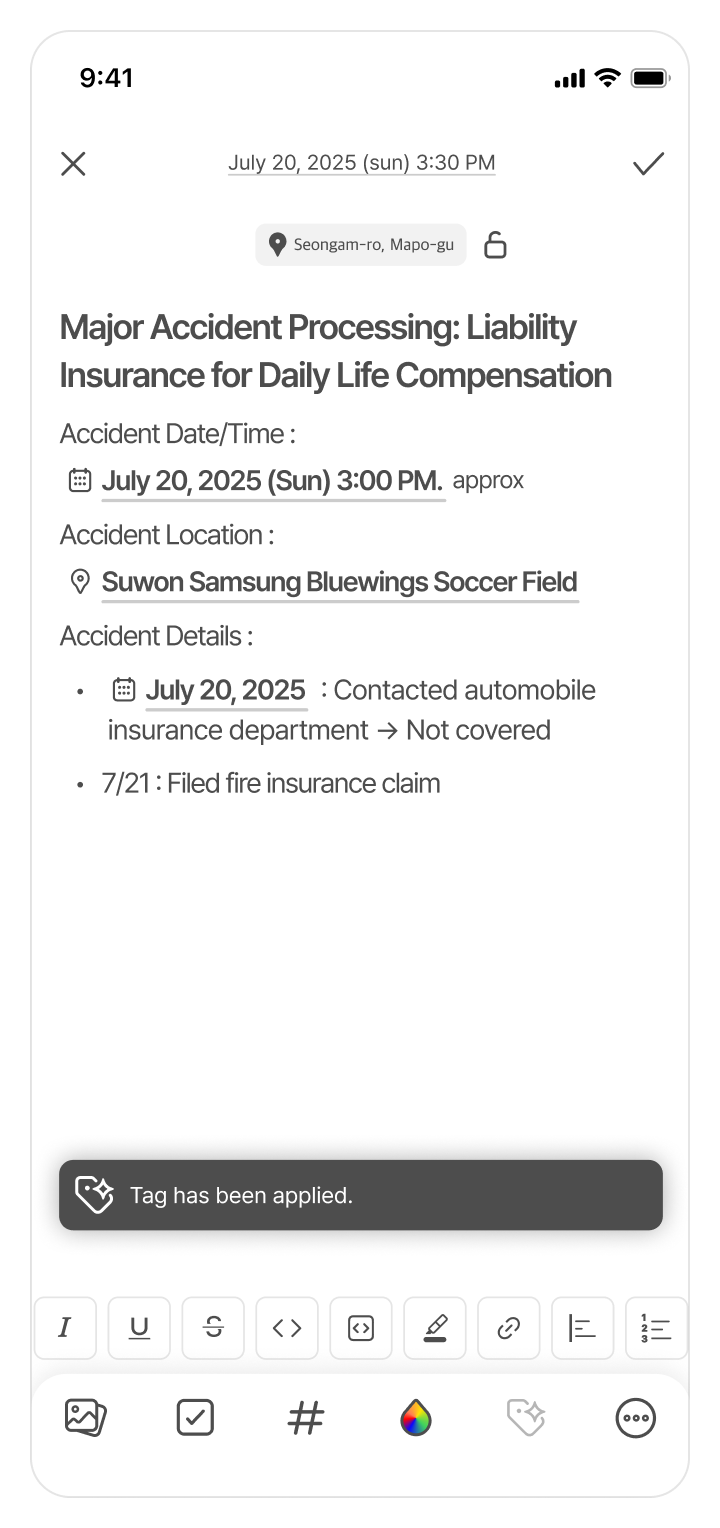The width and height of the screenshot is (720, 1528).
Task: Apply strikethrough formatting
Action: (x=213, y=1328)
